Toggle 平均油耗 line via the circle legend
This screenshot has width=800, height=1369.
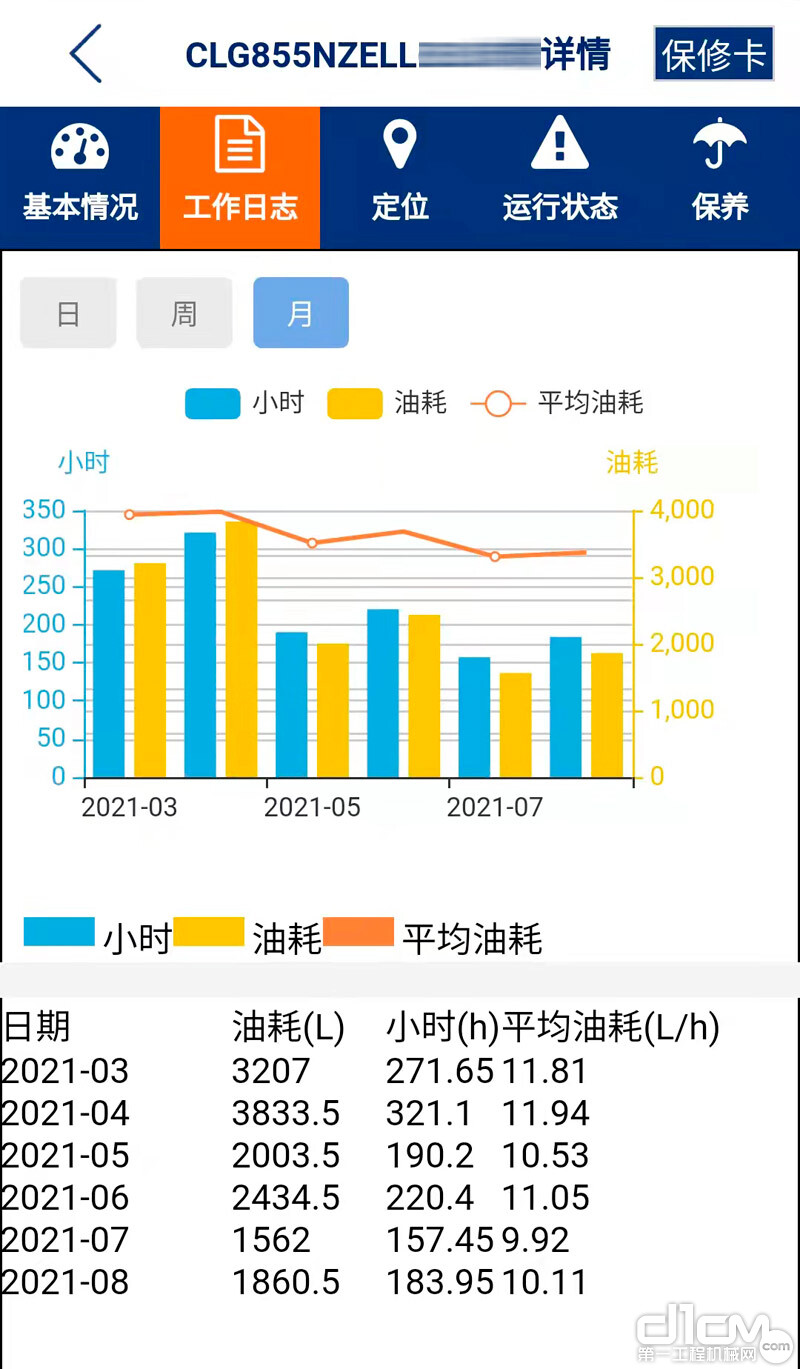click(x=497, y=403)
